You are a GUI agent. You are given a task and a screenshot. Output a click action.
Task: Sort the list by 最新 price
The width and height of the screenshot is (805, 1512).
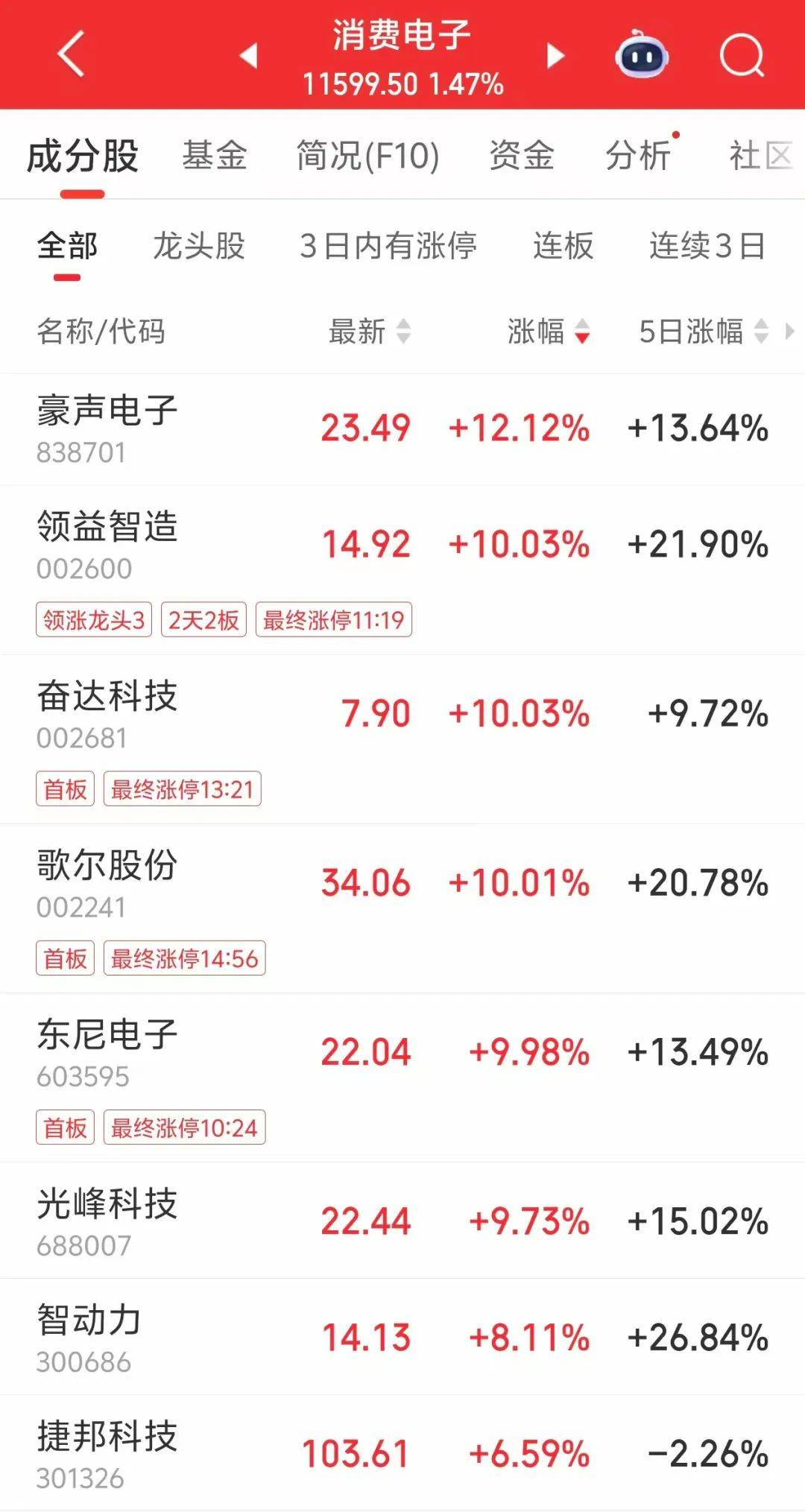369,331
